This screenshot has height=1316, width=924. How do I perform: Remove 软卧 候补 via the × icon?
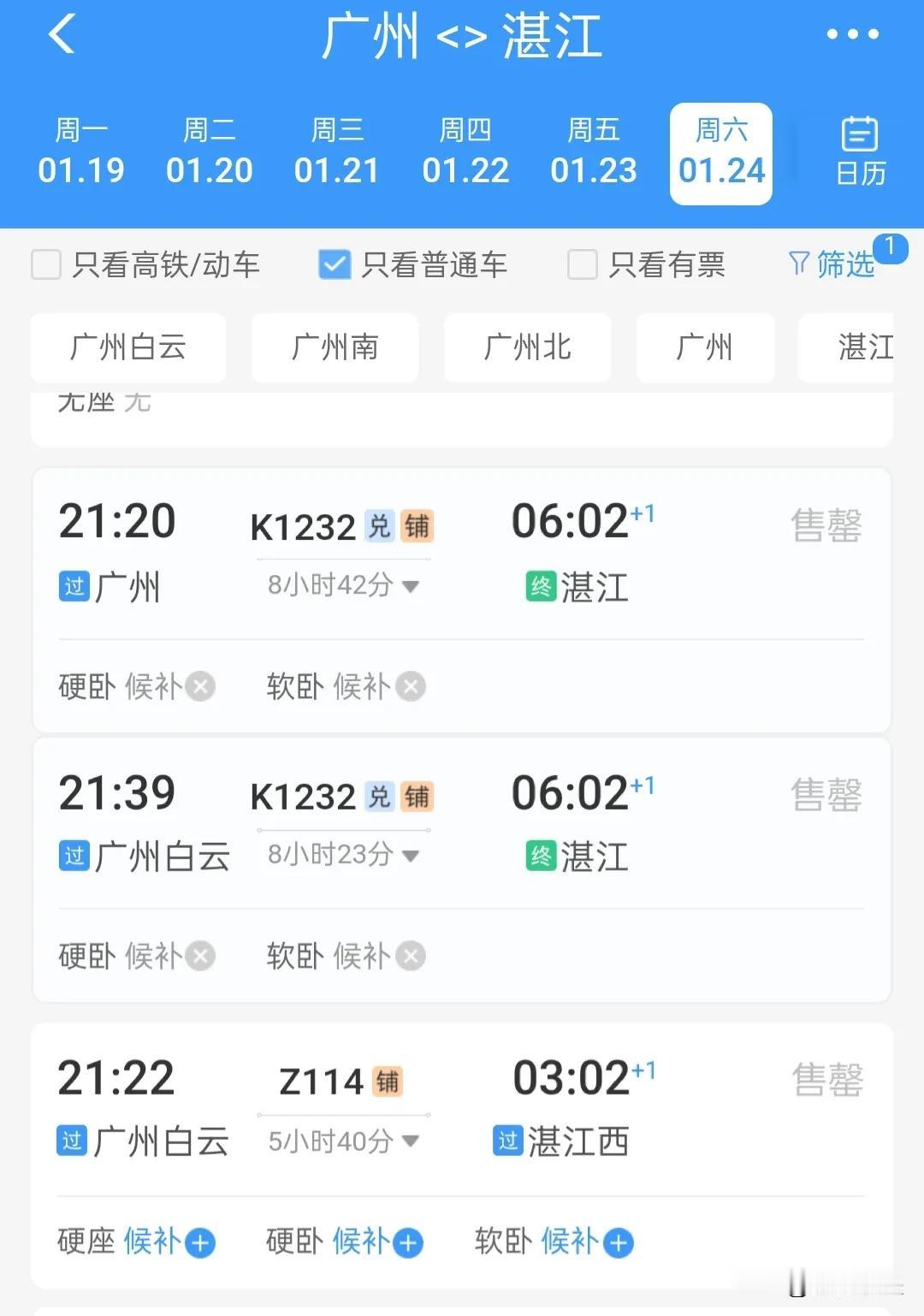point(411,686)
